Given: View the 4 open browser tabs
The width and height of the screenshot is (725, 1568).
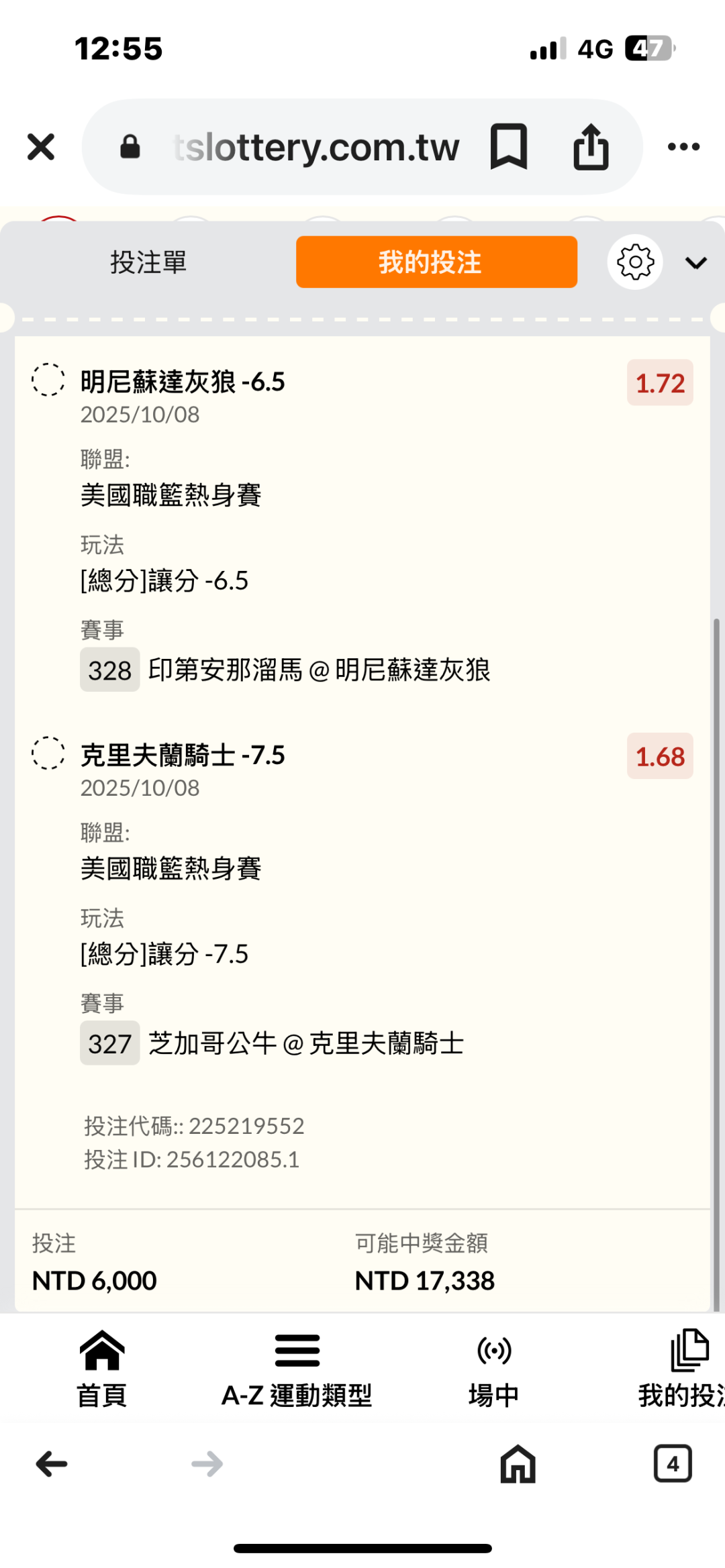Looking at the screenshot, I should [x=673, y=1464].
